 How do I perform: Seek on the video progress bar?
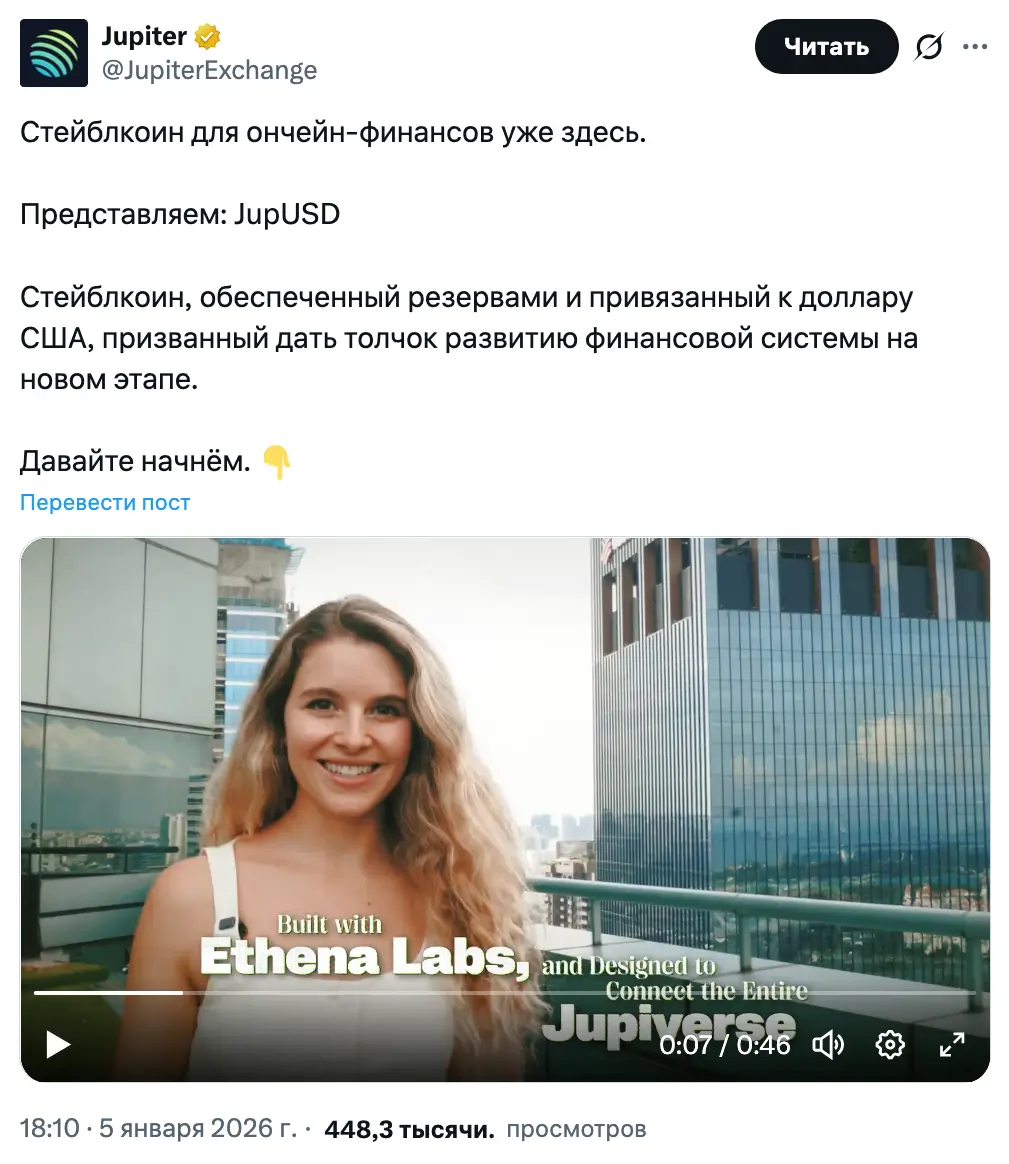tap(500, 992)
